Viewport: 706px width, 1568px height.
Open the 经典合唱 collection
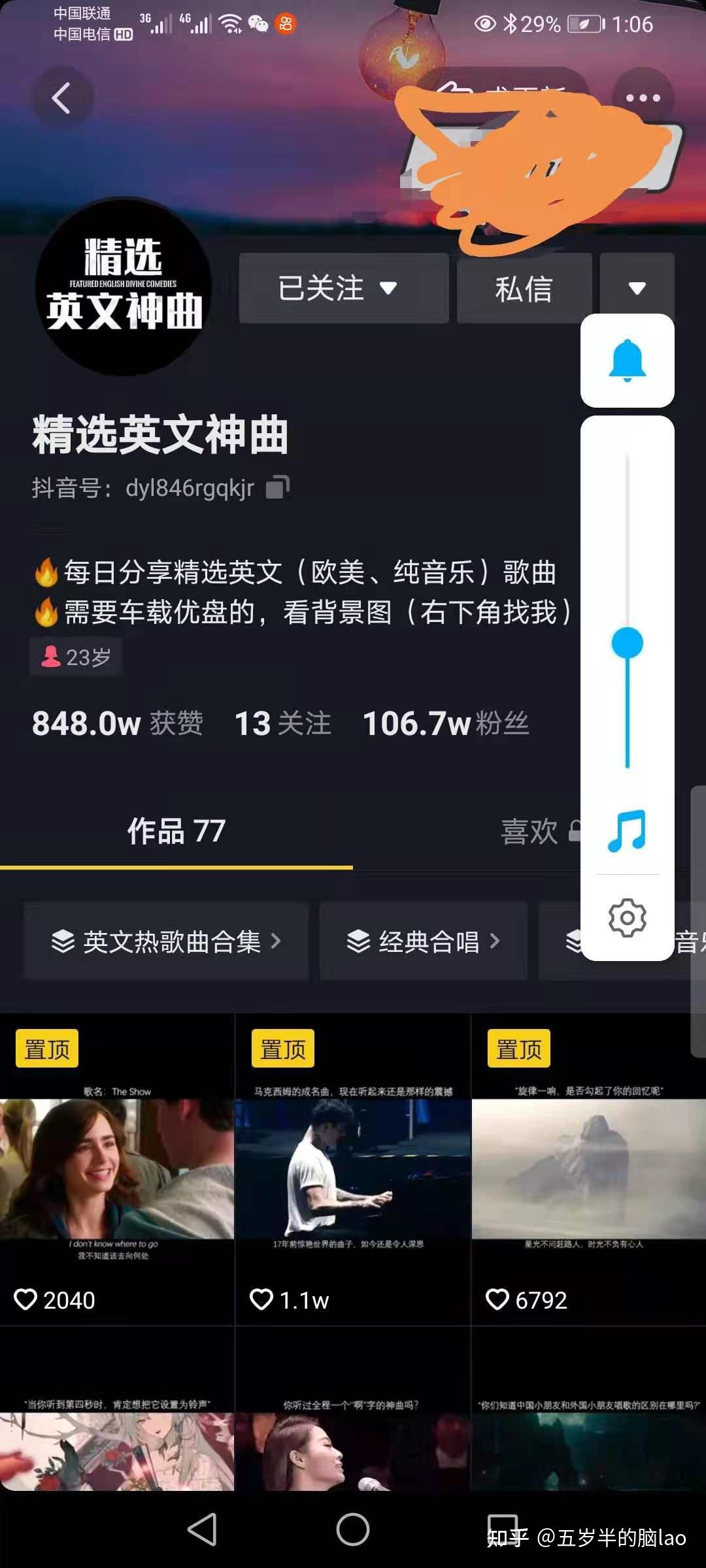click(x=423, y=941)
